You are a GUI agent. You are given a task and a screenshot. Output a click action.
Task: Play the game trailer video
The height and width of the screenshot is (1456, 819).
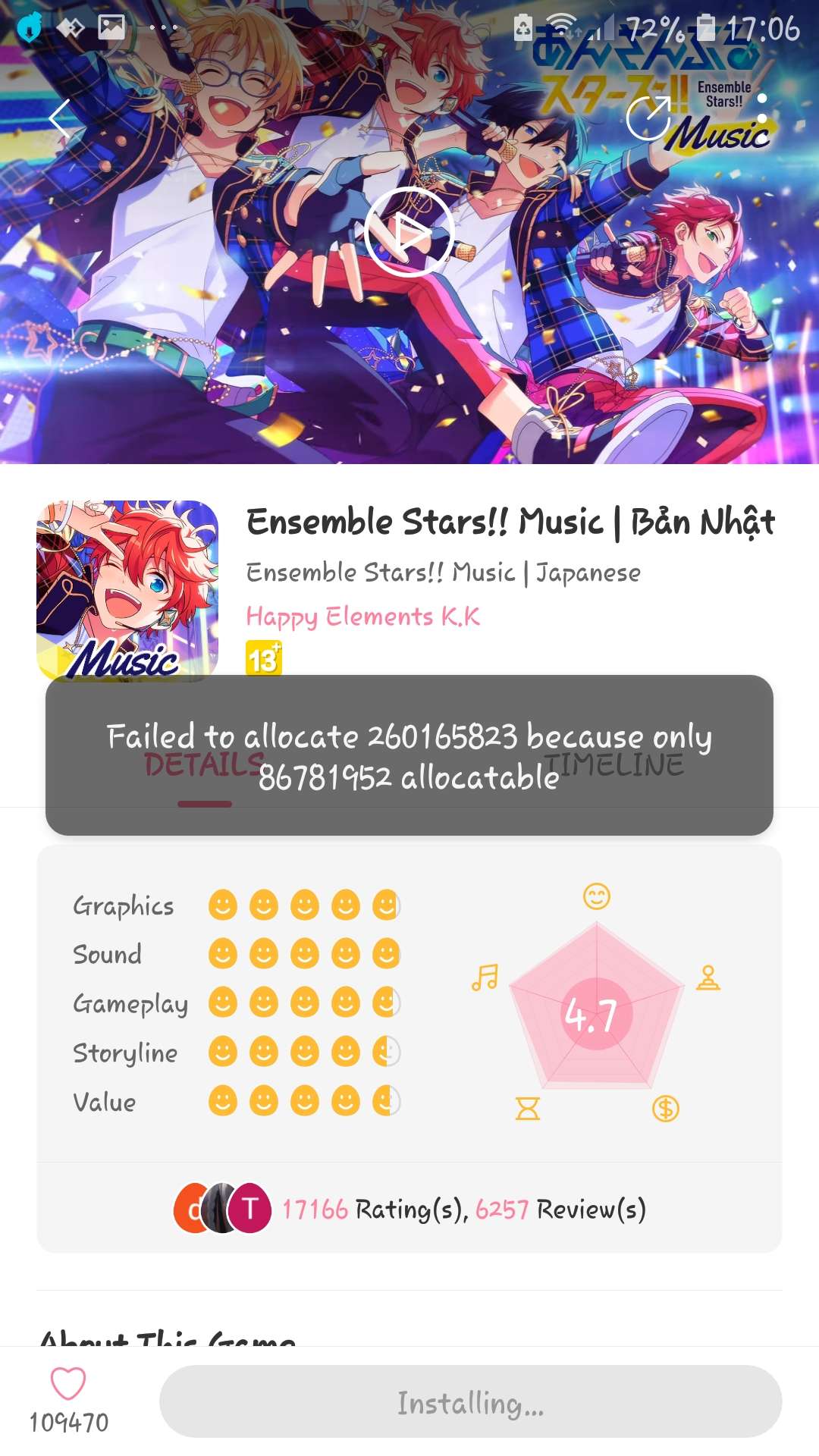coord(409,232)
